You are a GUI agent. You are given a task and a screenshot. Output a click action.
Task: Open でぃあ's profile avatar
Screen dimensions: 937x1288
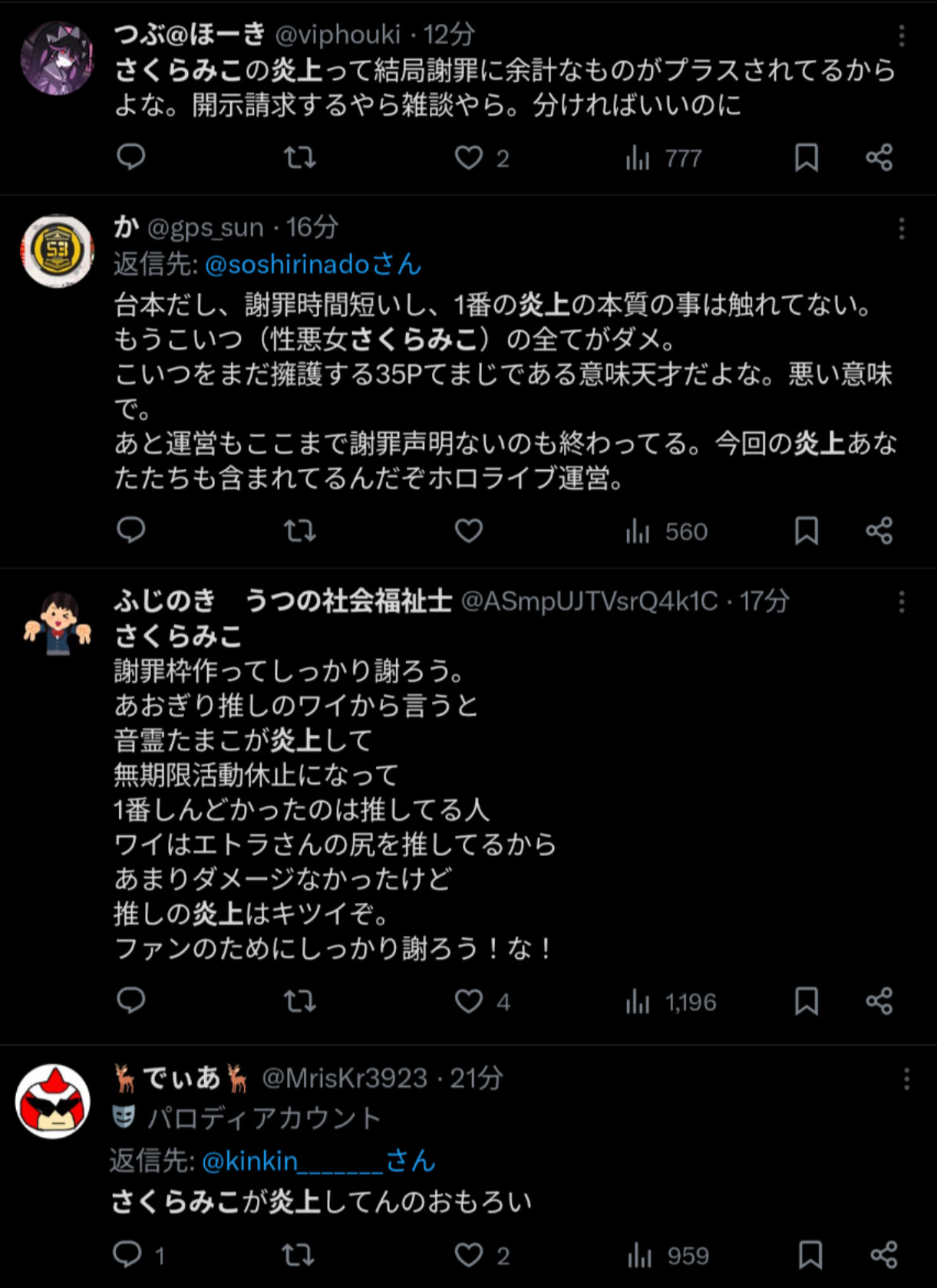(x=53, y=1102)
